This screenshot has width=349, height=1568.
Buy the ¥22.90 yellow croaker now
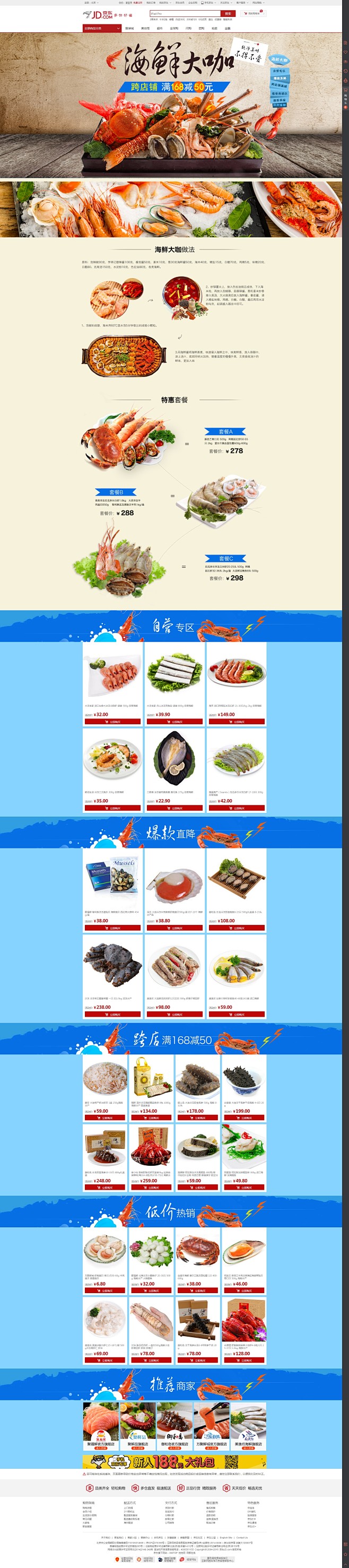pyautogui.click(x=174, y=808)
